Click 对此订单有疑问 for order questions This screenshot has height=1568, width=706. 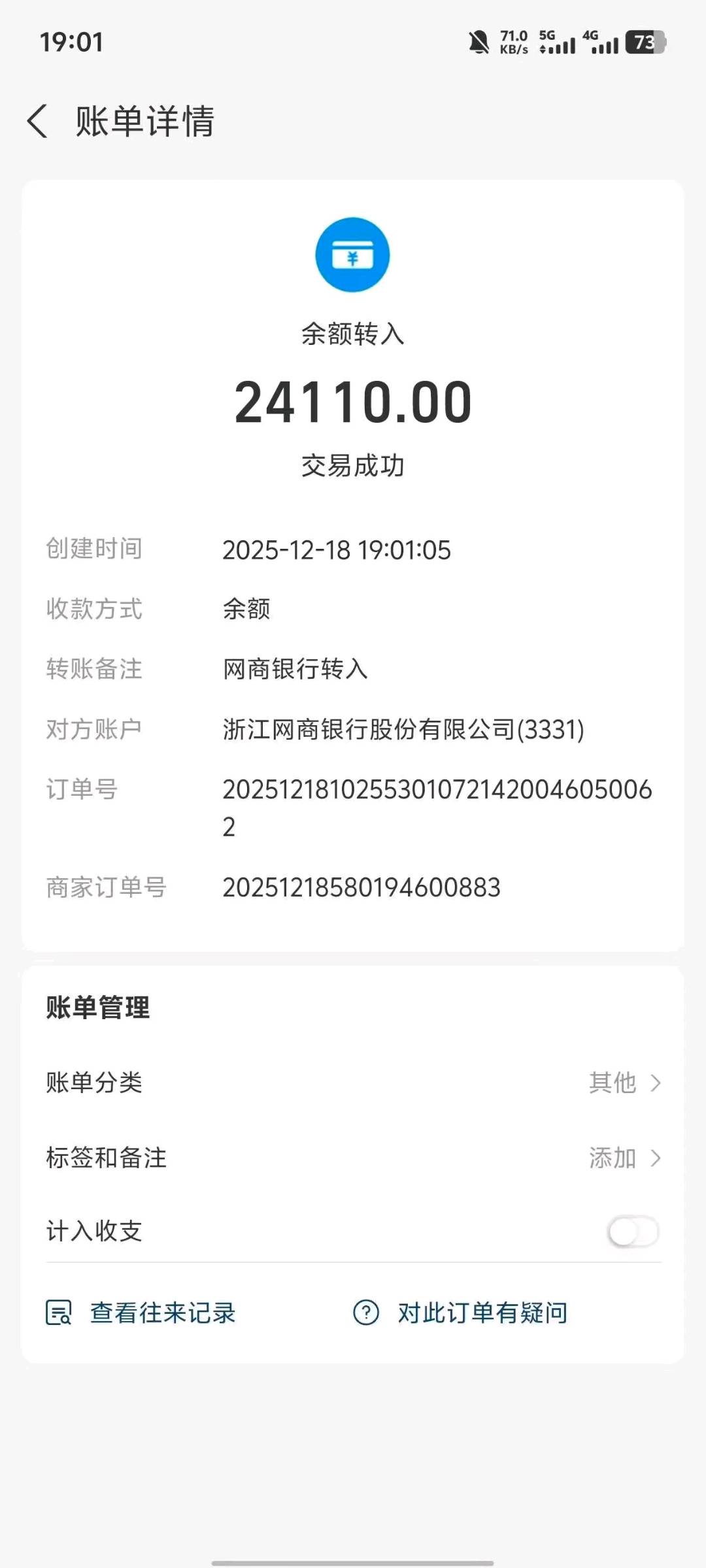(480, 1312)
